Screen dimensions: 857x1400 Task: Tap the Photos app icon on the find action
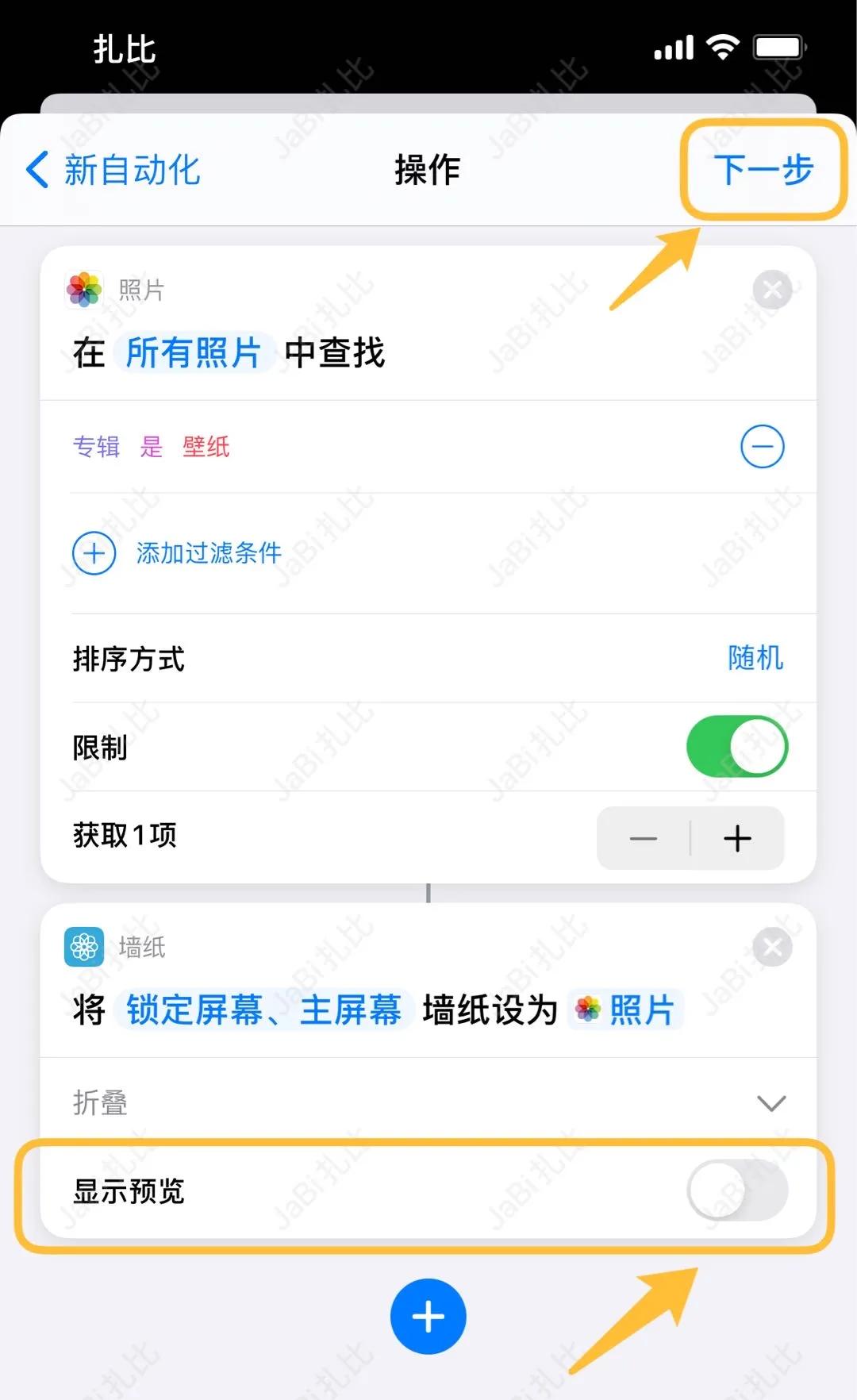coord(83,288)
